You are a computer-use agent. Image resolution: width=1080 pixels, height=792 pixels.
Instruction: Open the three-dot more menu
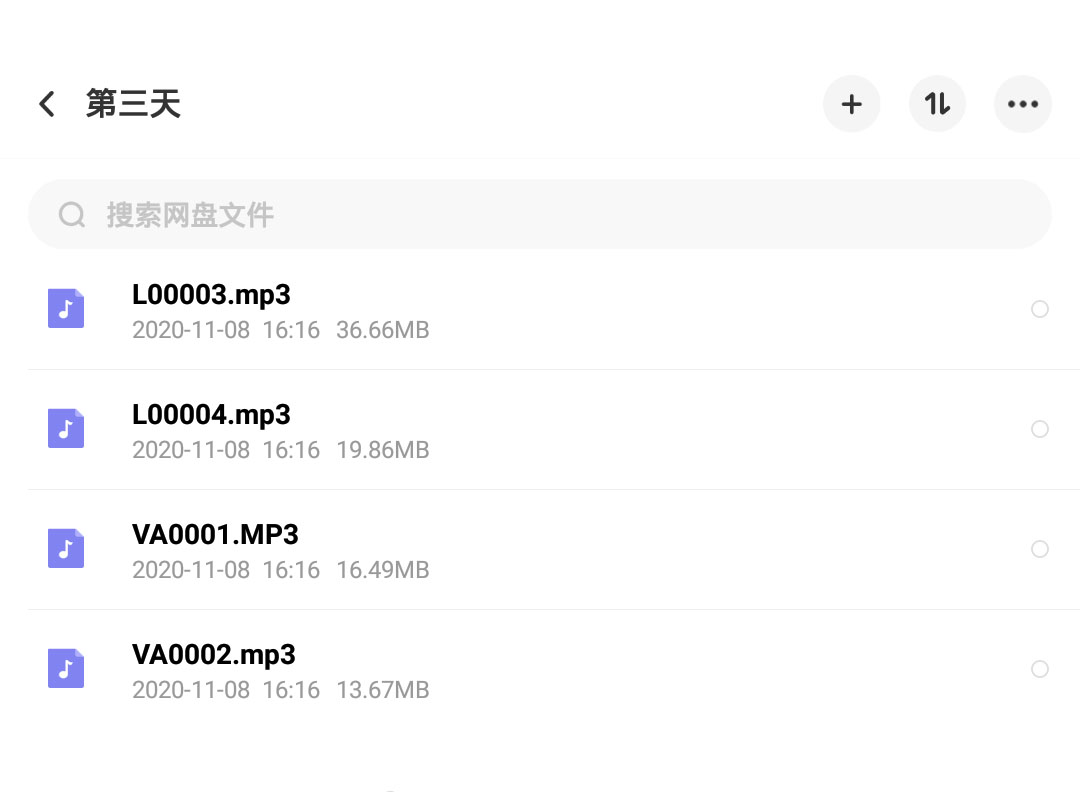(x=1023, y=104)
